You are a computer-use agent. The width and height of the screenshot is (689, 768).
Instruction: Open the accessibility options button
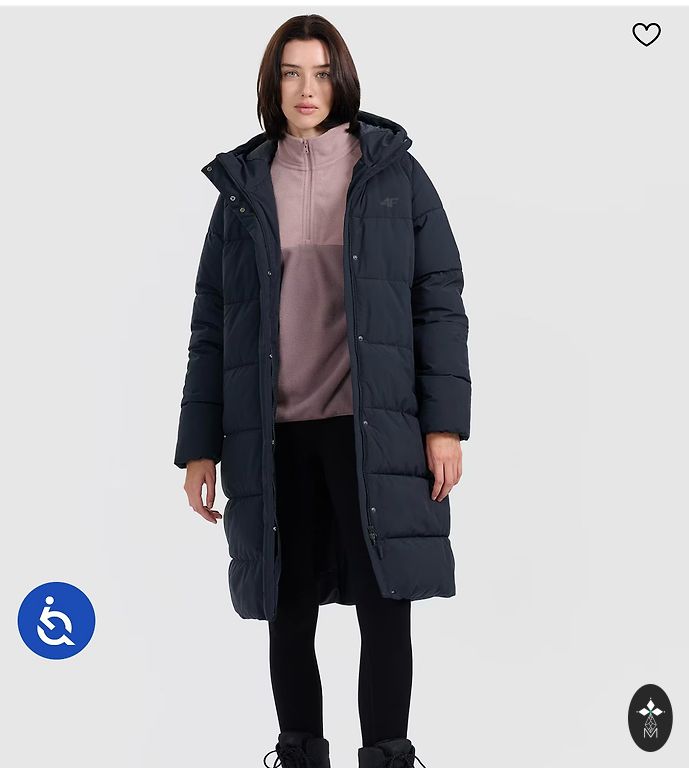[56, 621]
